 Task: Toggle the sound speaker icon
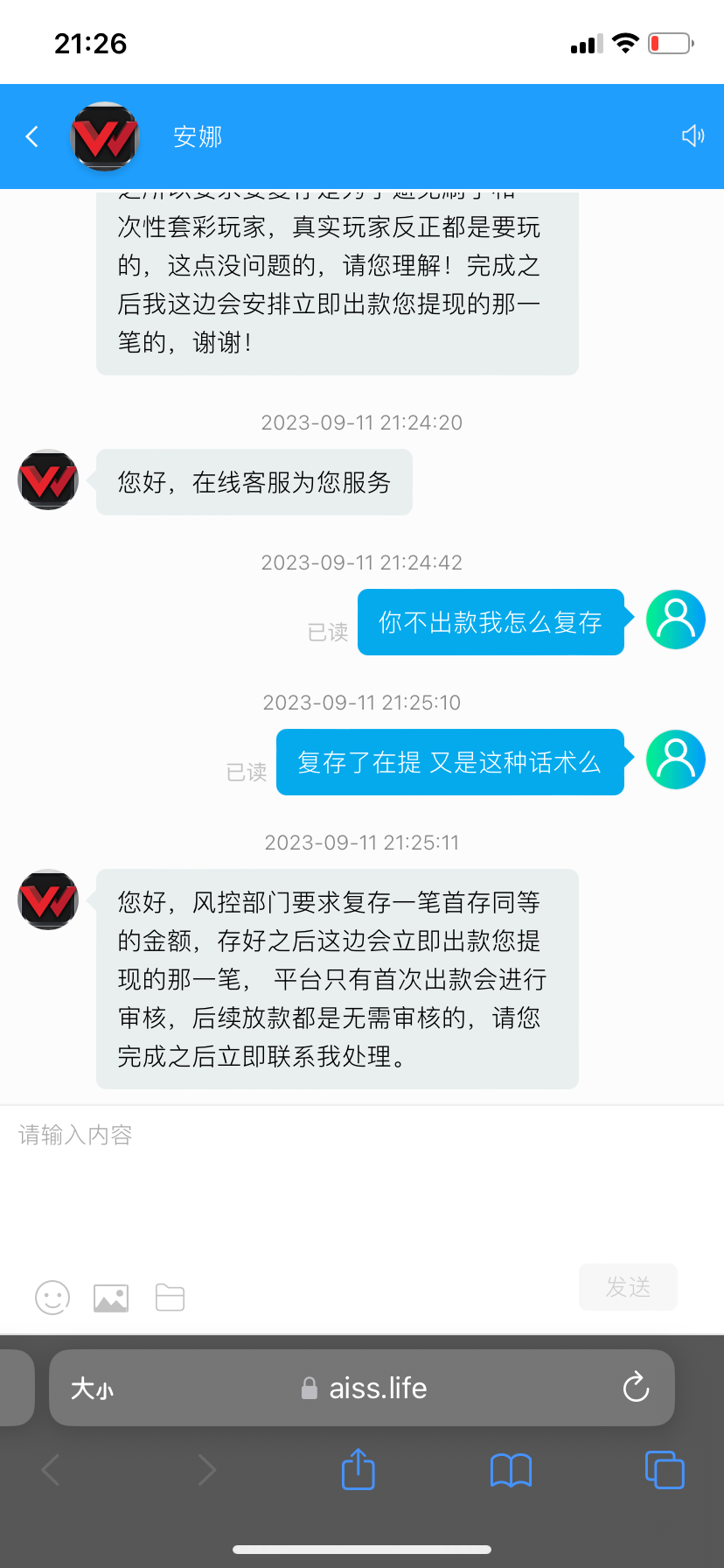tap(693, 136)
